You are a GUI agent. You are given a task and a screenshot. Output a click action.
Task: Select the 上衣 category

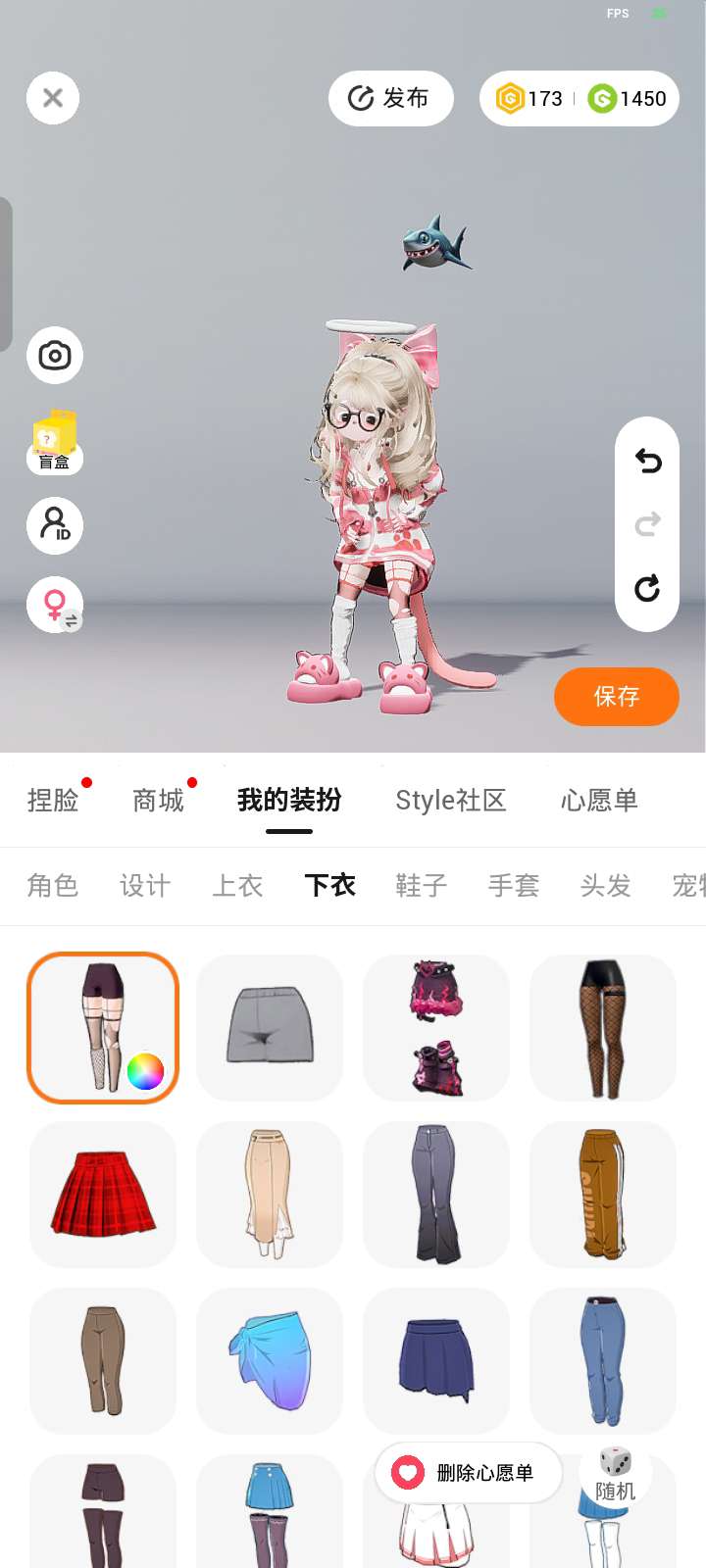(237, 886)
